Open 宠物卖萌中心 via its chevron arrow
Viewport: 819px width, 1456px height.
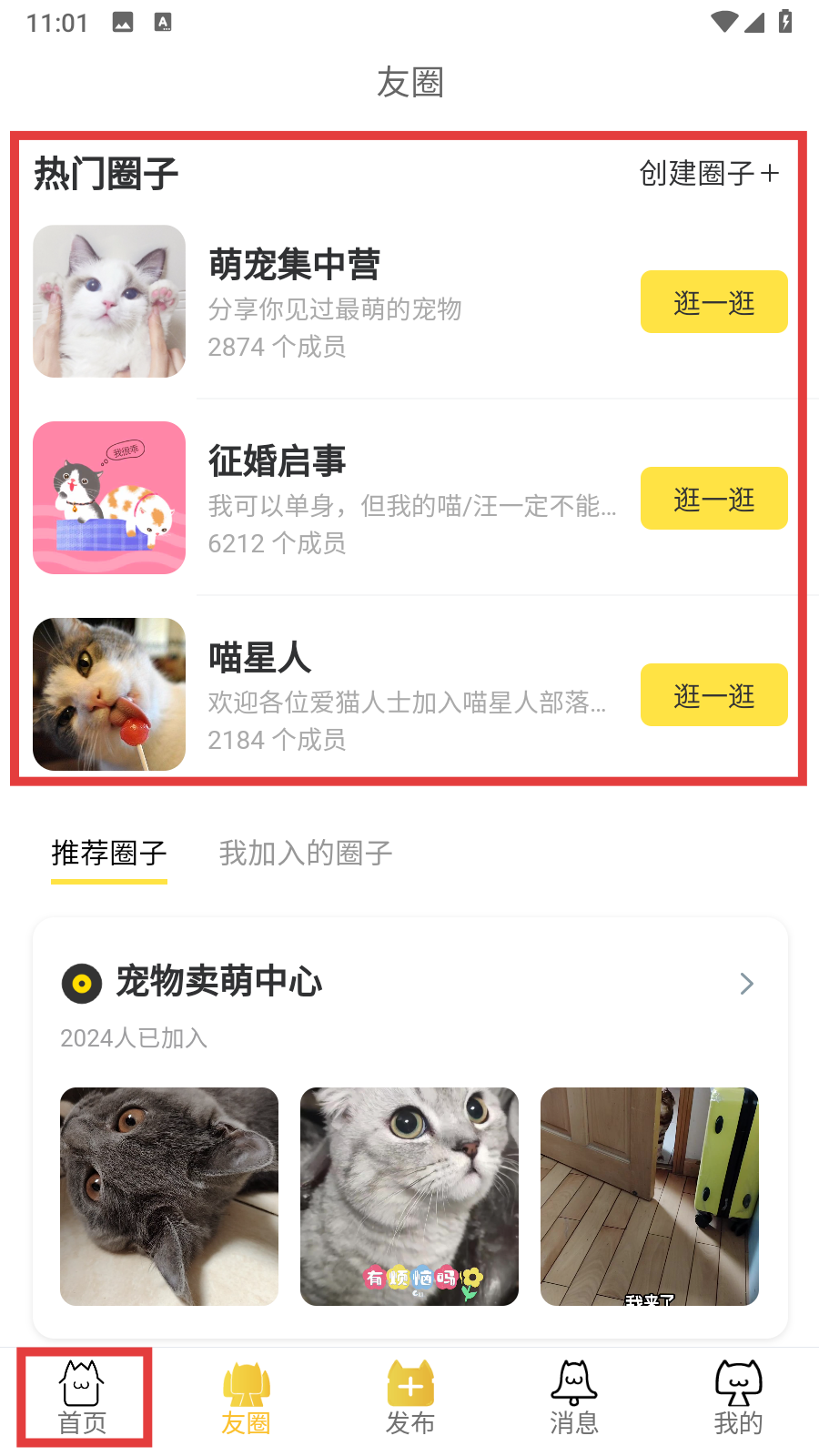tap(746, 984)
